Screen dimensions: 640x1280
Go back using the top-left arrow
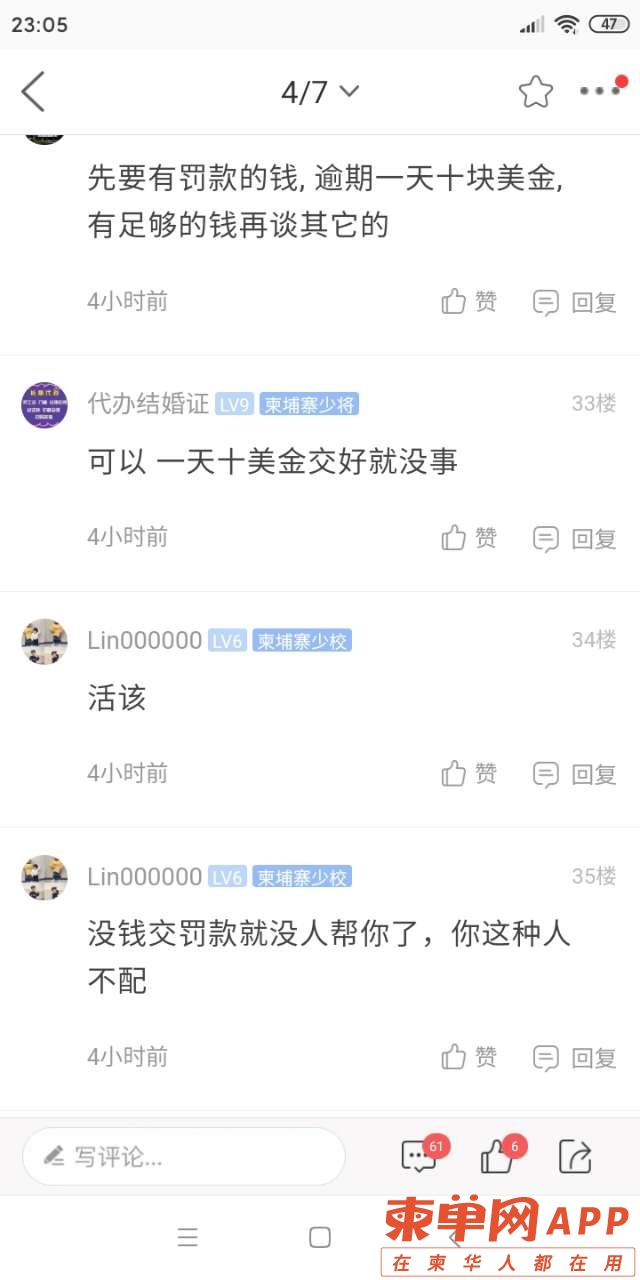pos(33,92)
